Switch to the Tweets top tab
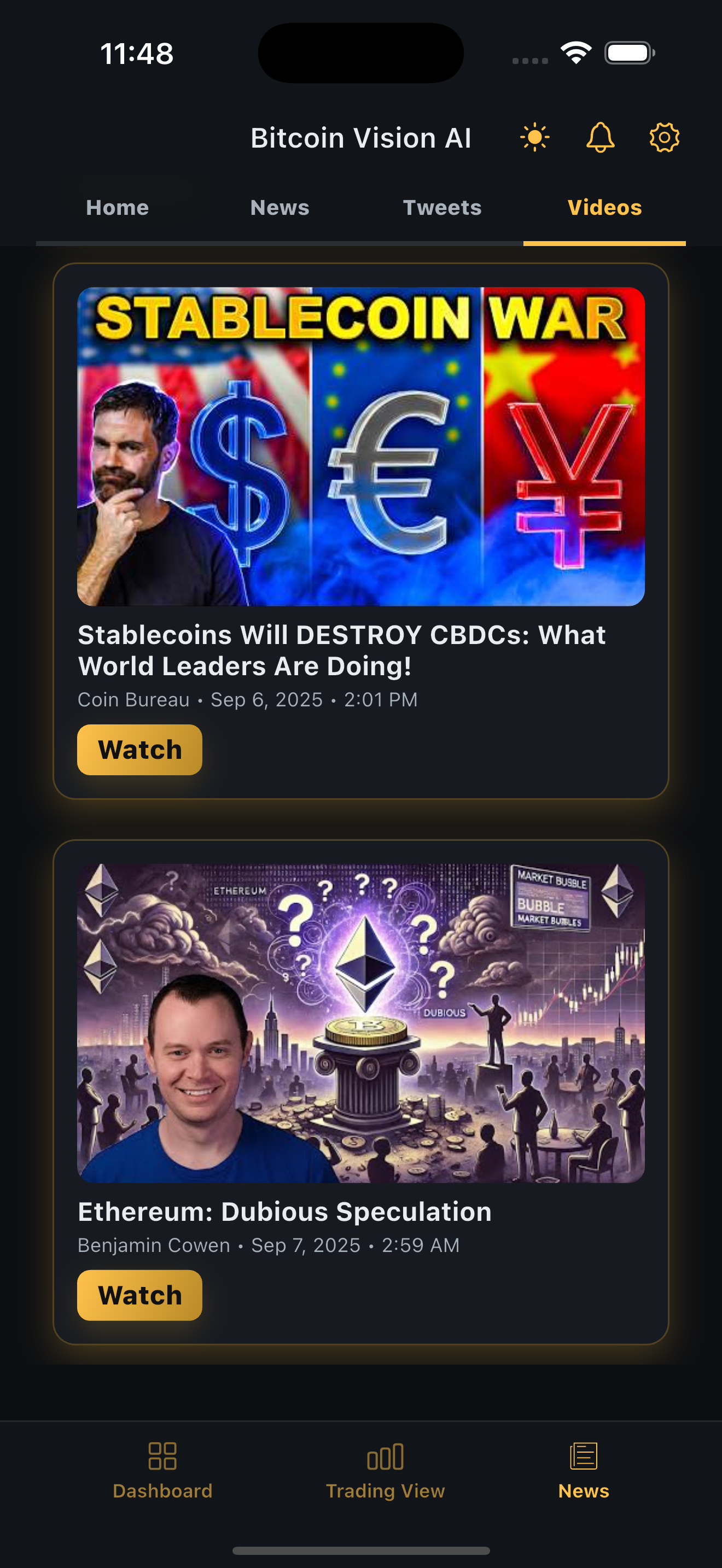 [442, 208]
